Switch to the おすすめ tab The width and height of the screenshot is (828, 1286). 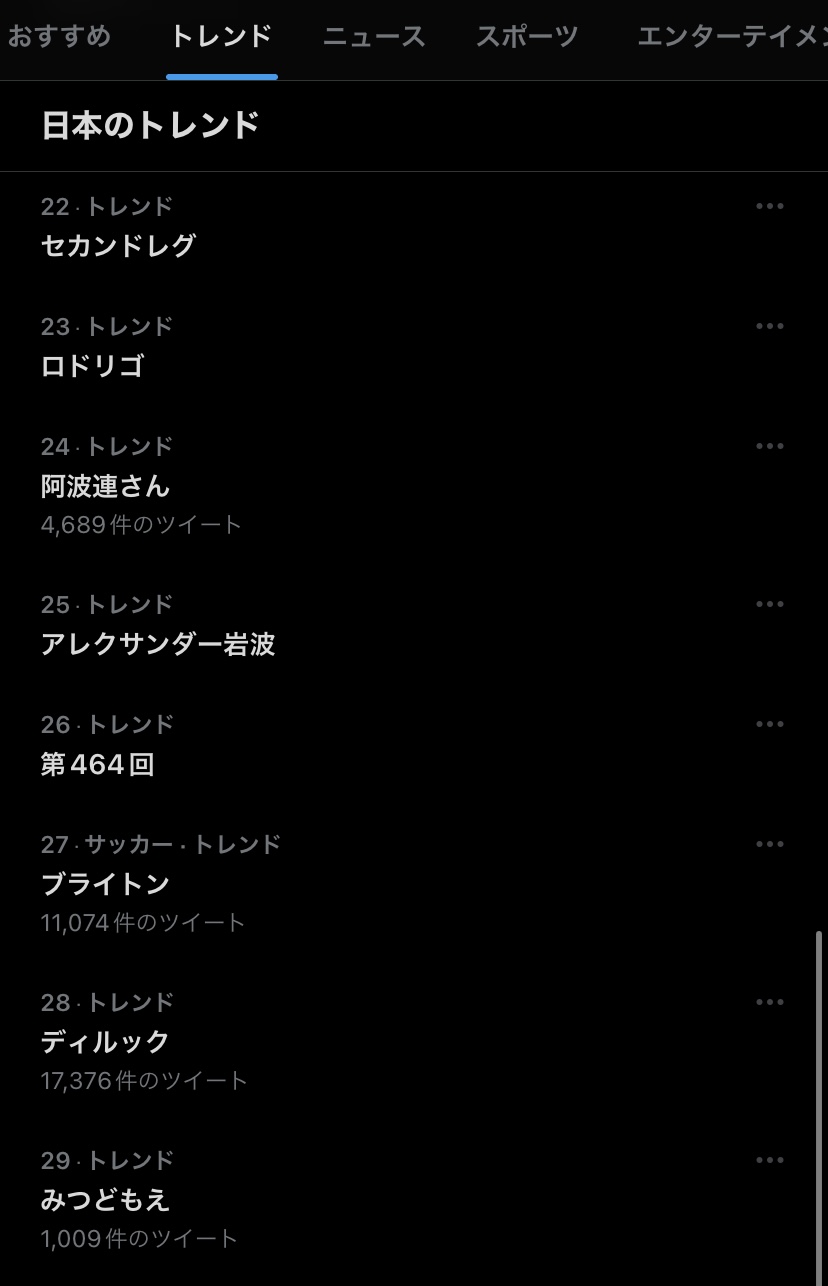[x=59, y=38]
